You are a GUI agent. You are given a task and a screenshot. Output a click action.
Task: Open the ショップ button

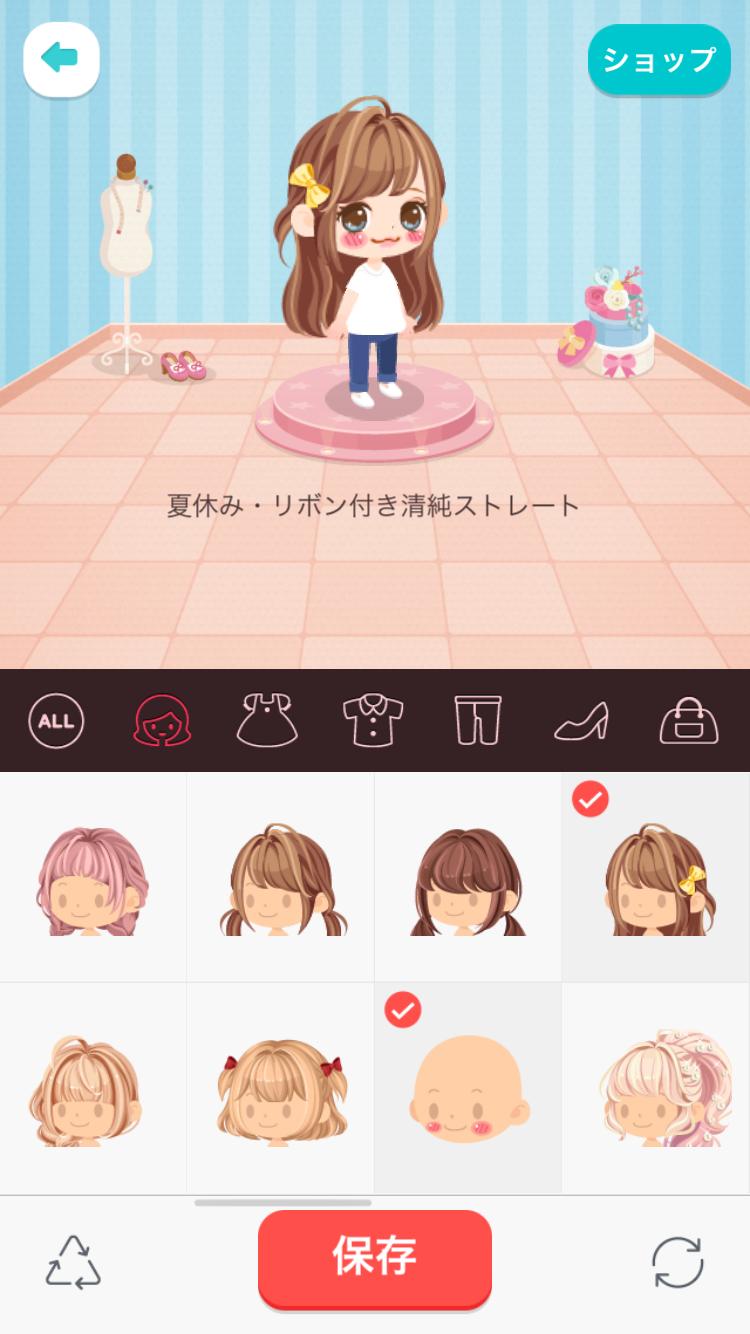click(659, 60)
